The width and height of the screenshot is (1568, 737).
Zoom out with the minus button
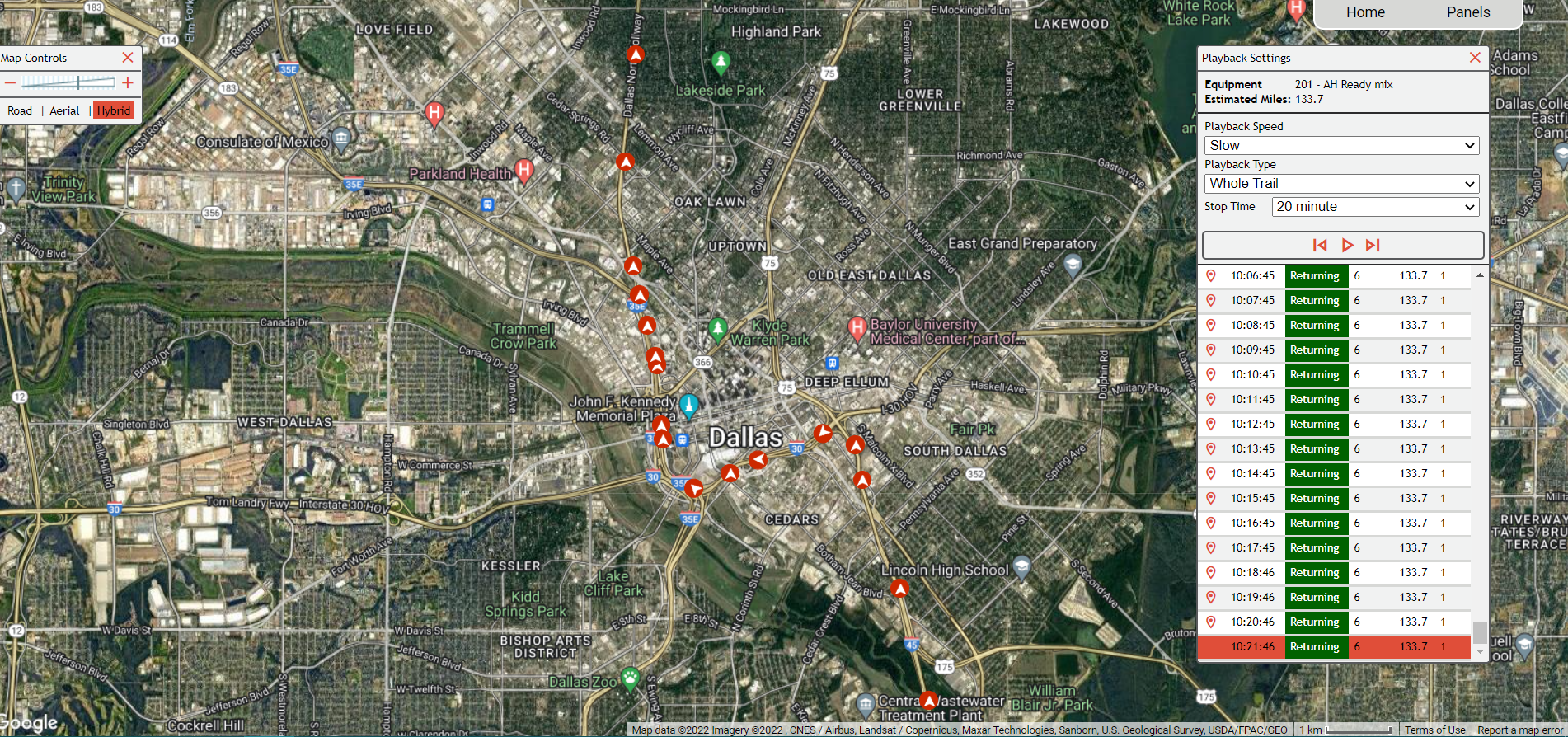10,83
